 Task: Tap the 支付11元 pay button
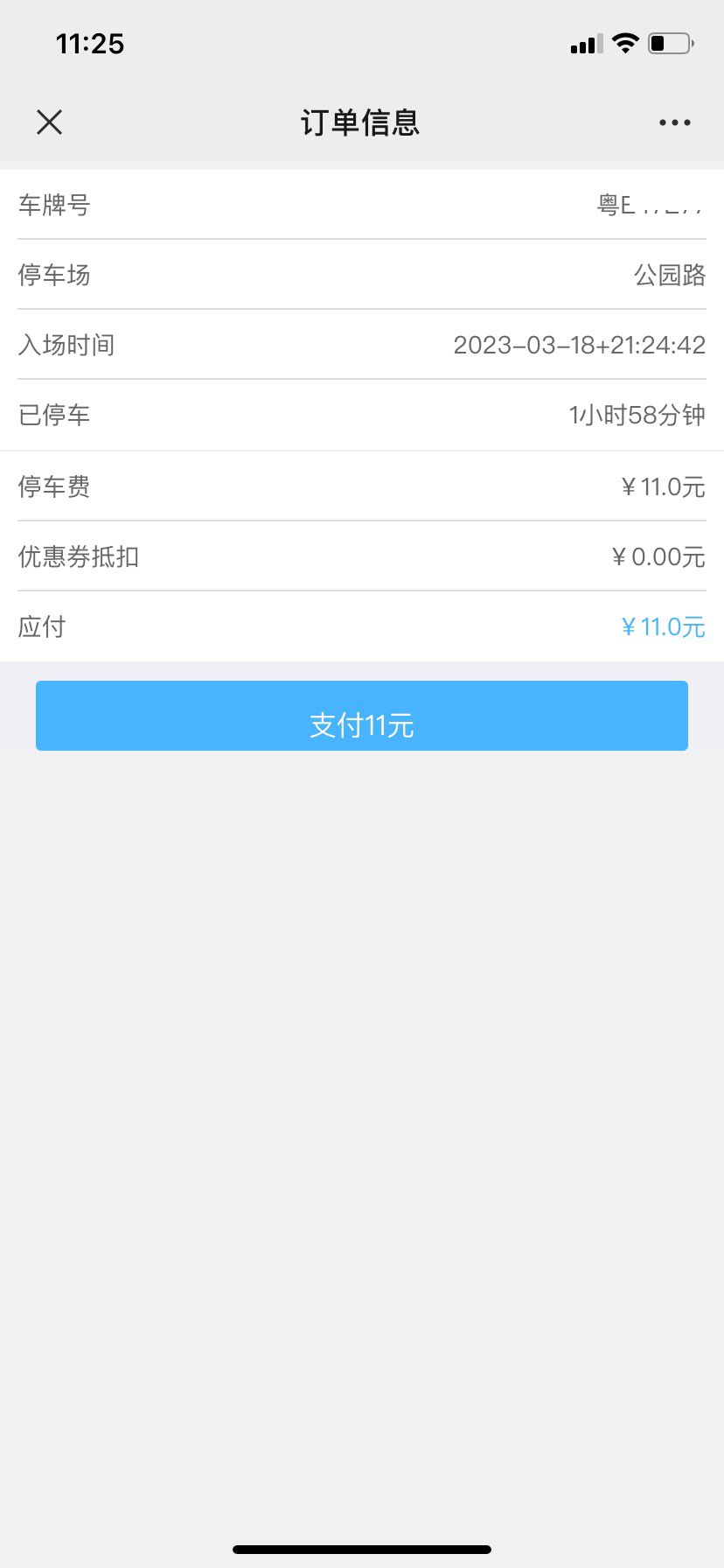(x=362, y=717)
